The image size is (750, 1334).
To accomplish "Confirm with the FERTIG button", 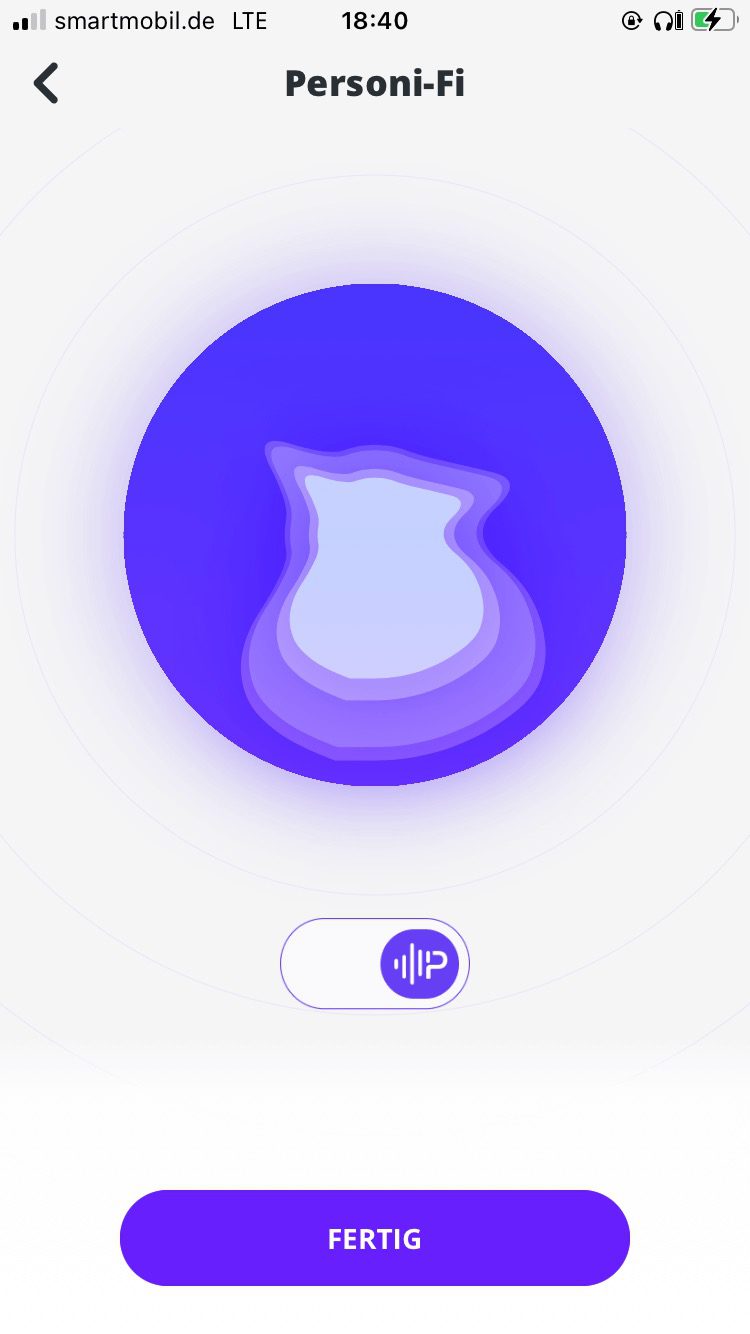I will 375,1238.
